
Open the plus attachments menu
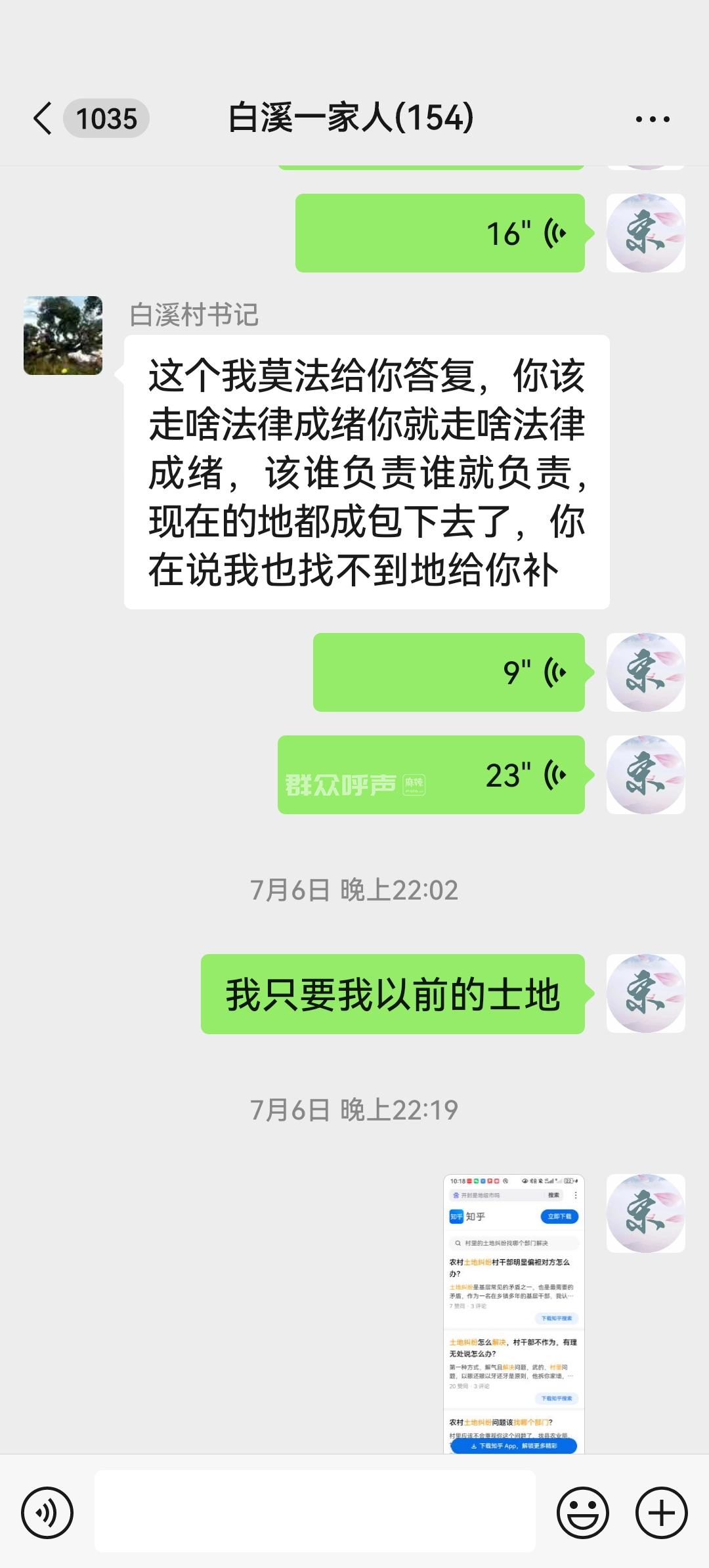661,1513
